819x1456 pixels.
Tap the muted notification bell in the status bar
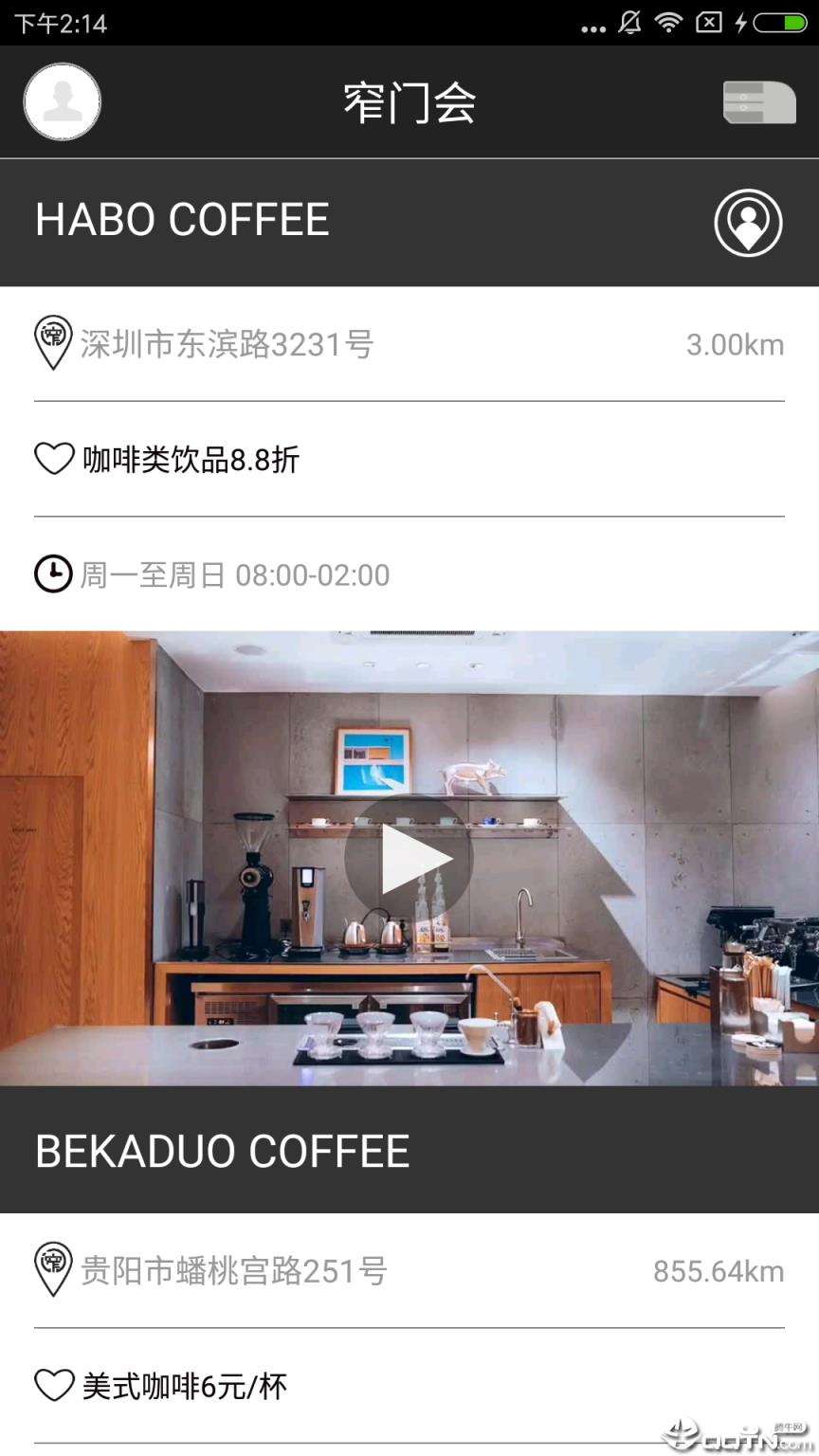click(629, 23)
